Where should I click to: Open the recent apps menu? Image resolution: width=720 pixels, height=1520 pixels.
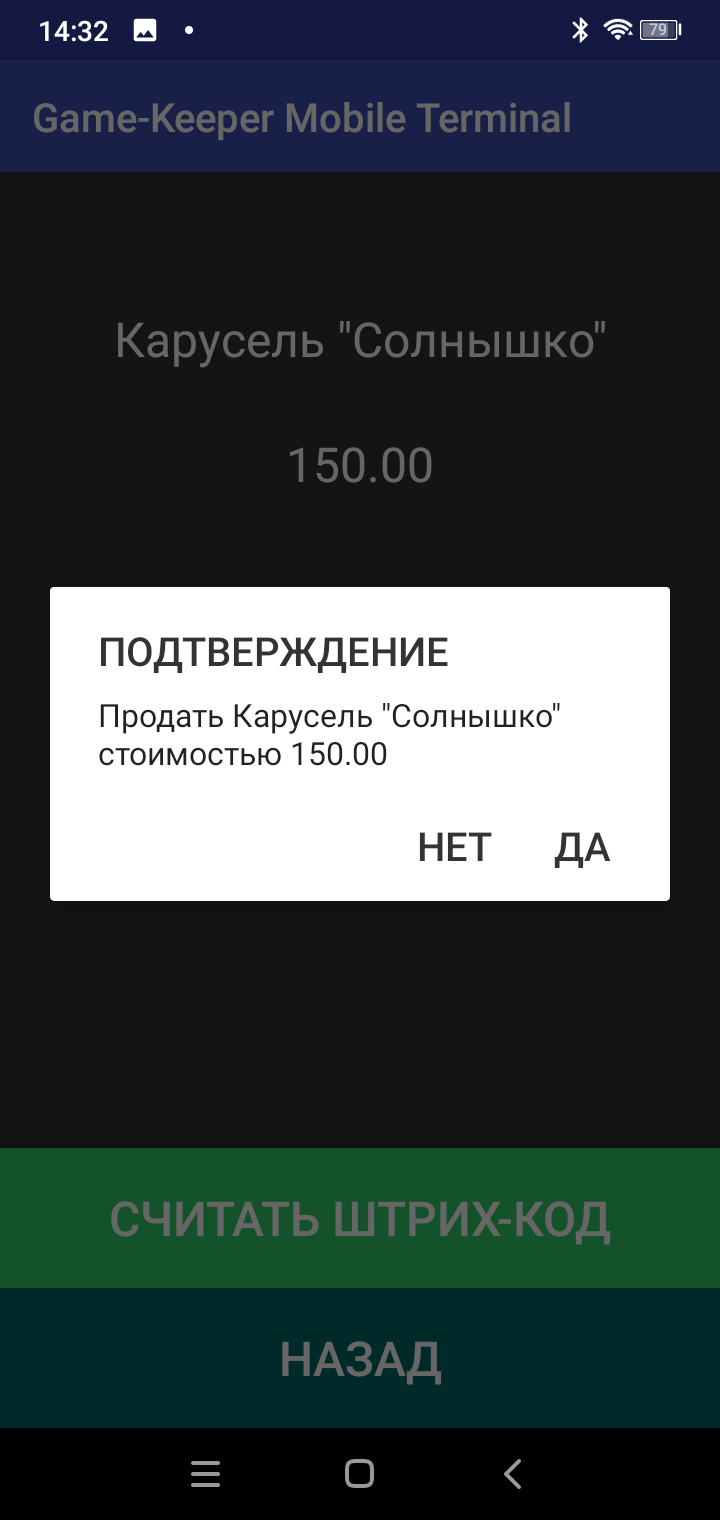pos(206,1474)
